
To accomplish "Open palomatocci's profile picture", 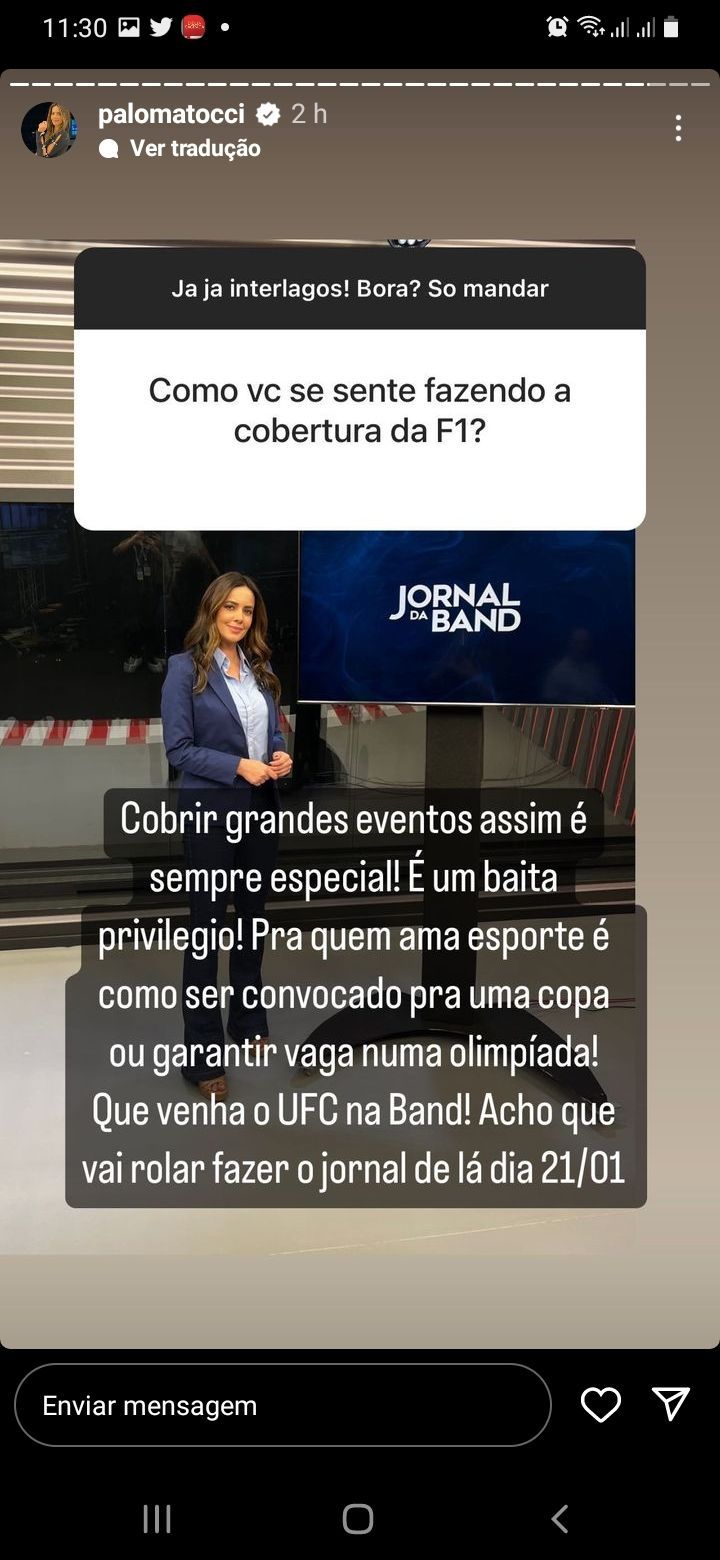I will click(x=49, y=130).
